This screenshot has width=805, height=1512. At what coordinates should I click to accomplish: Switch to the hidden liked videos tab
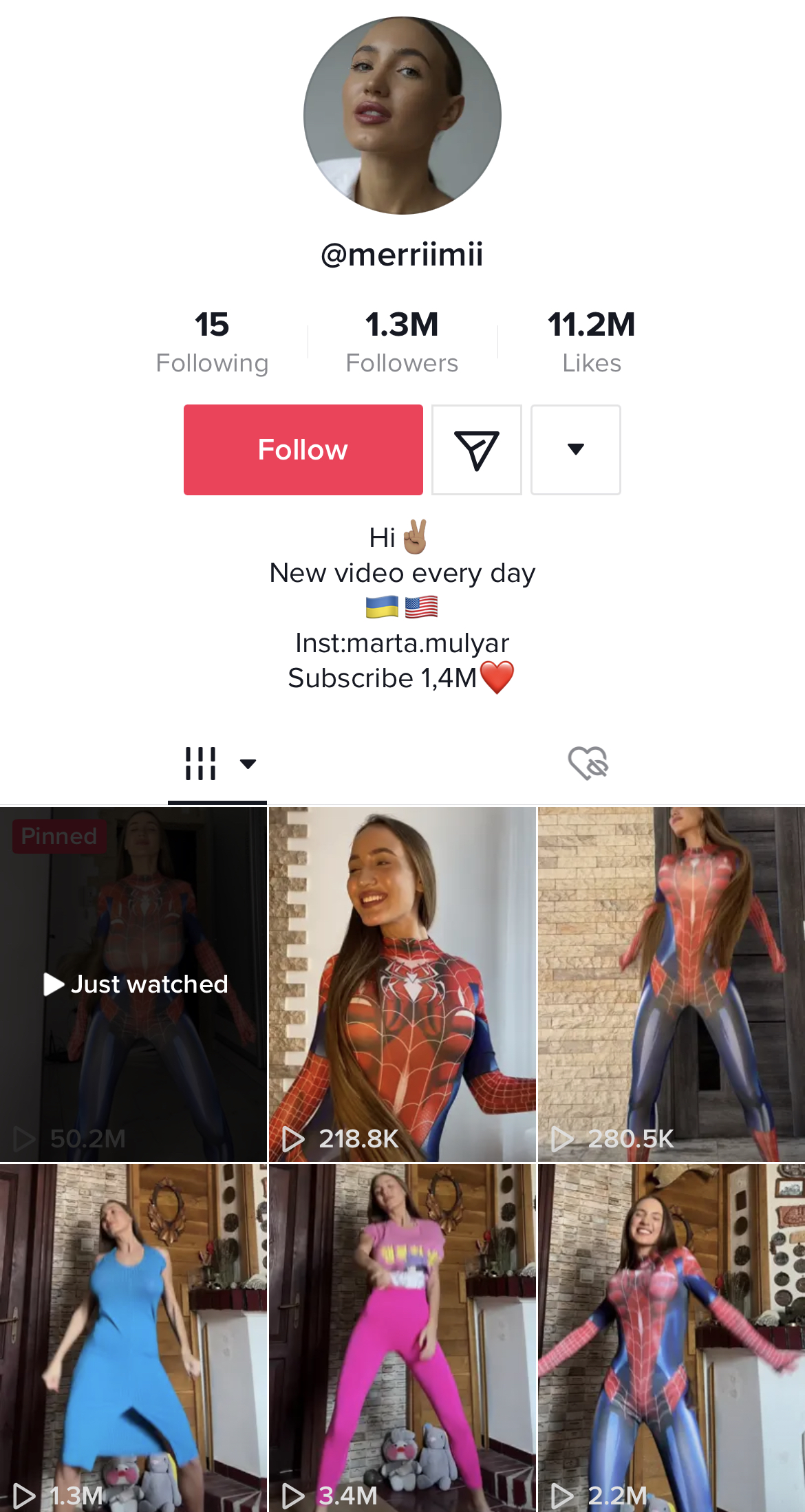coord(588,764)
